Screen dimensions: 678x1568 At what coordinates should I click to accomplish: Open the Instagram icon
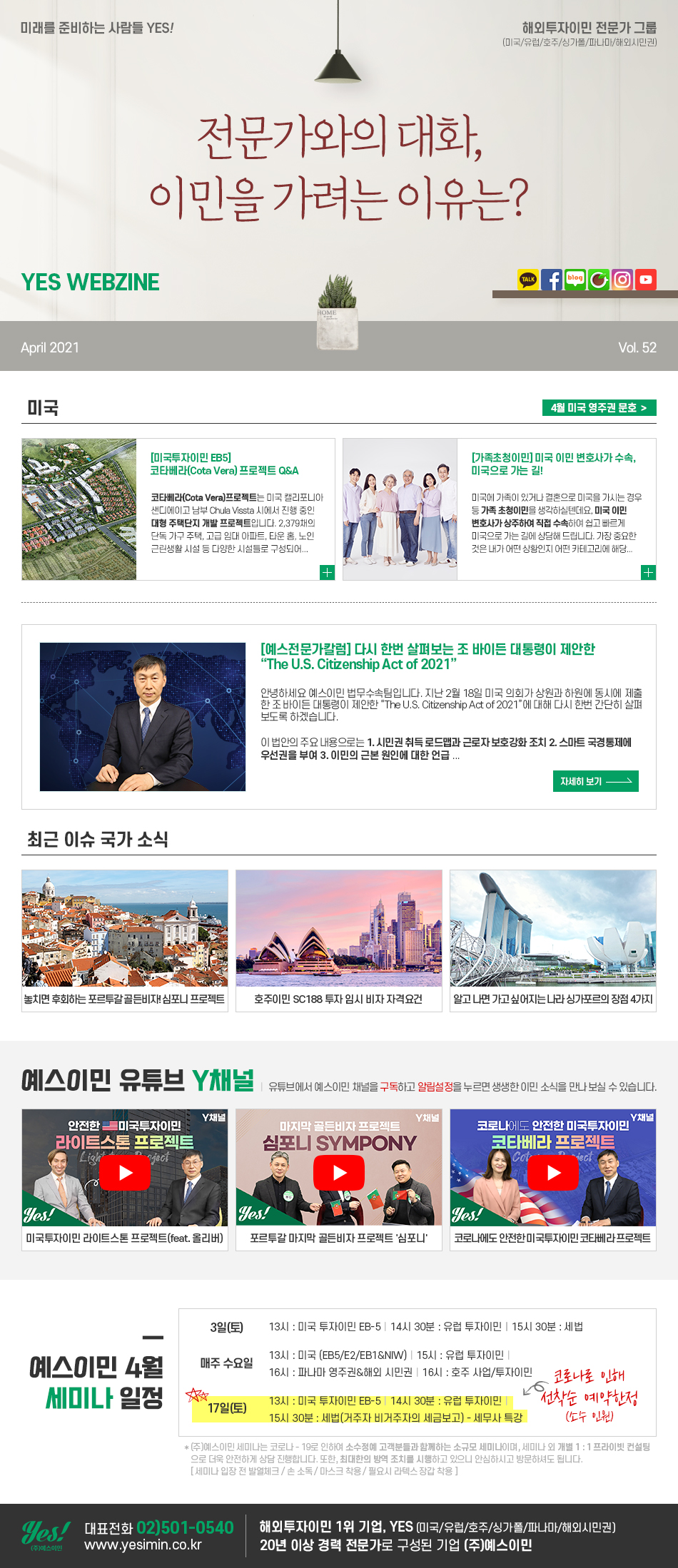[622, 280]
